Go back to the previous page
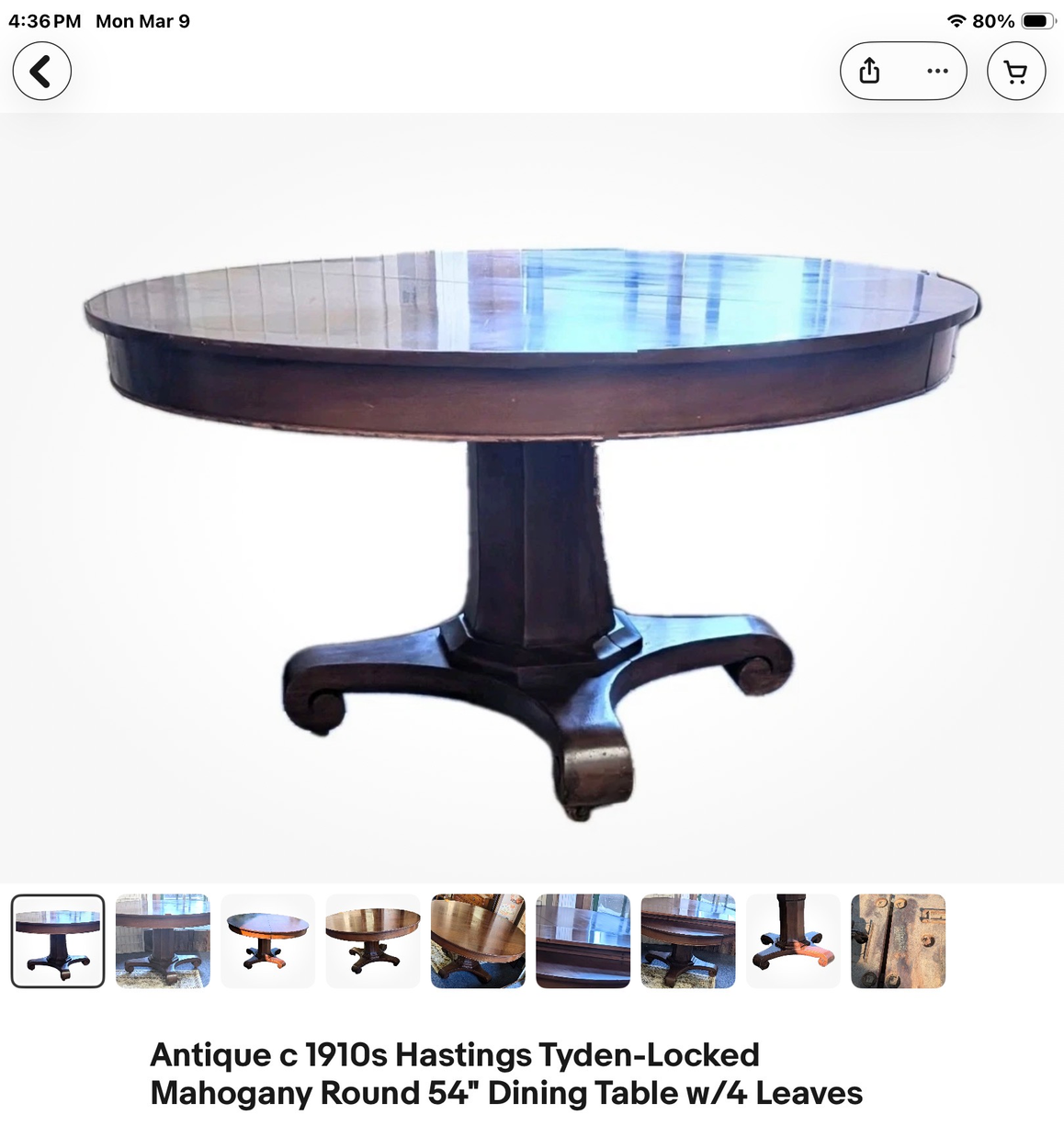 tap(41, 71)
